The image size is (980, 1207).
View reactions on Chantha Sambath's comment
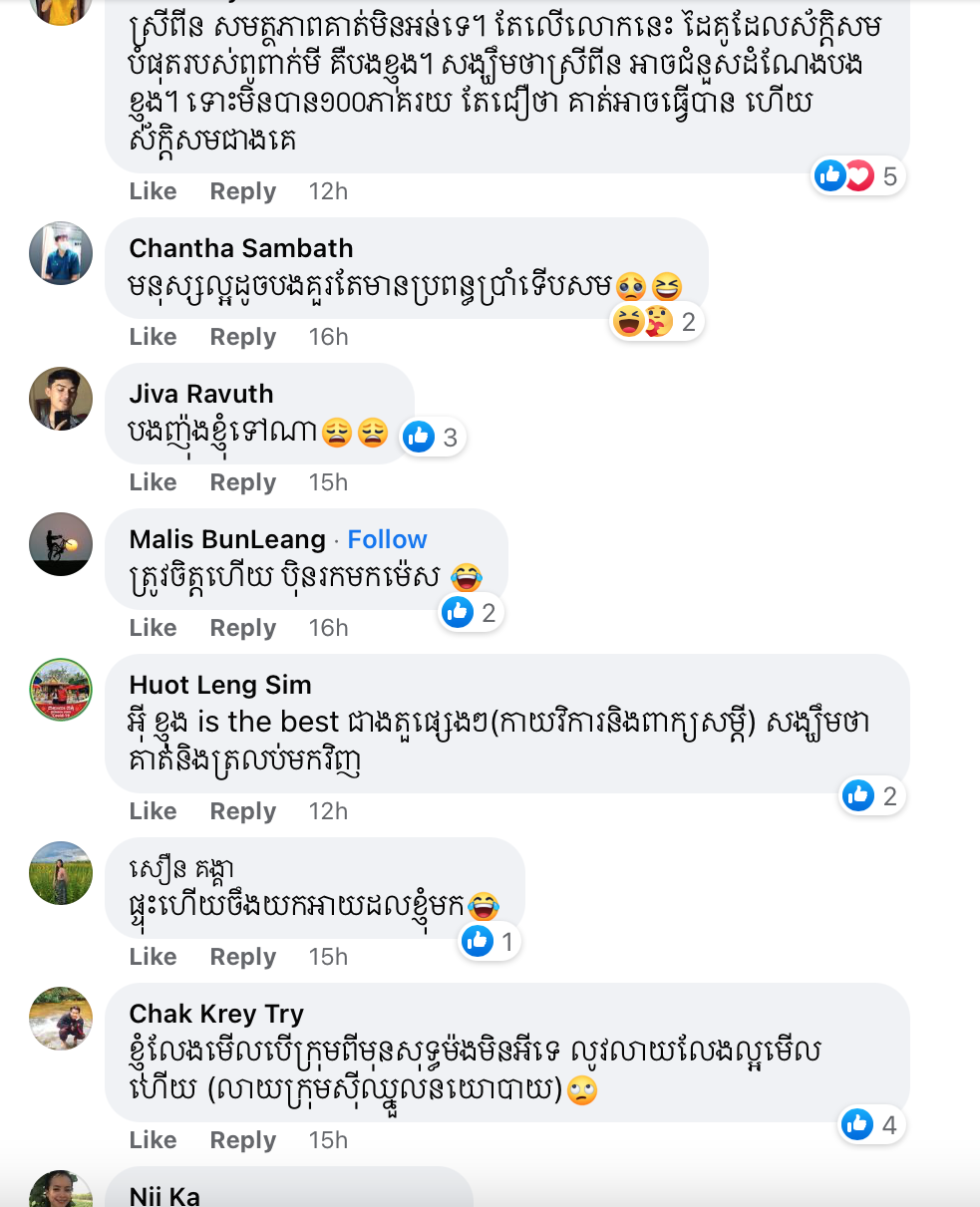[x=656, y=322]
